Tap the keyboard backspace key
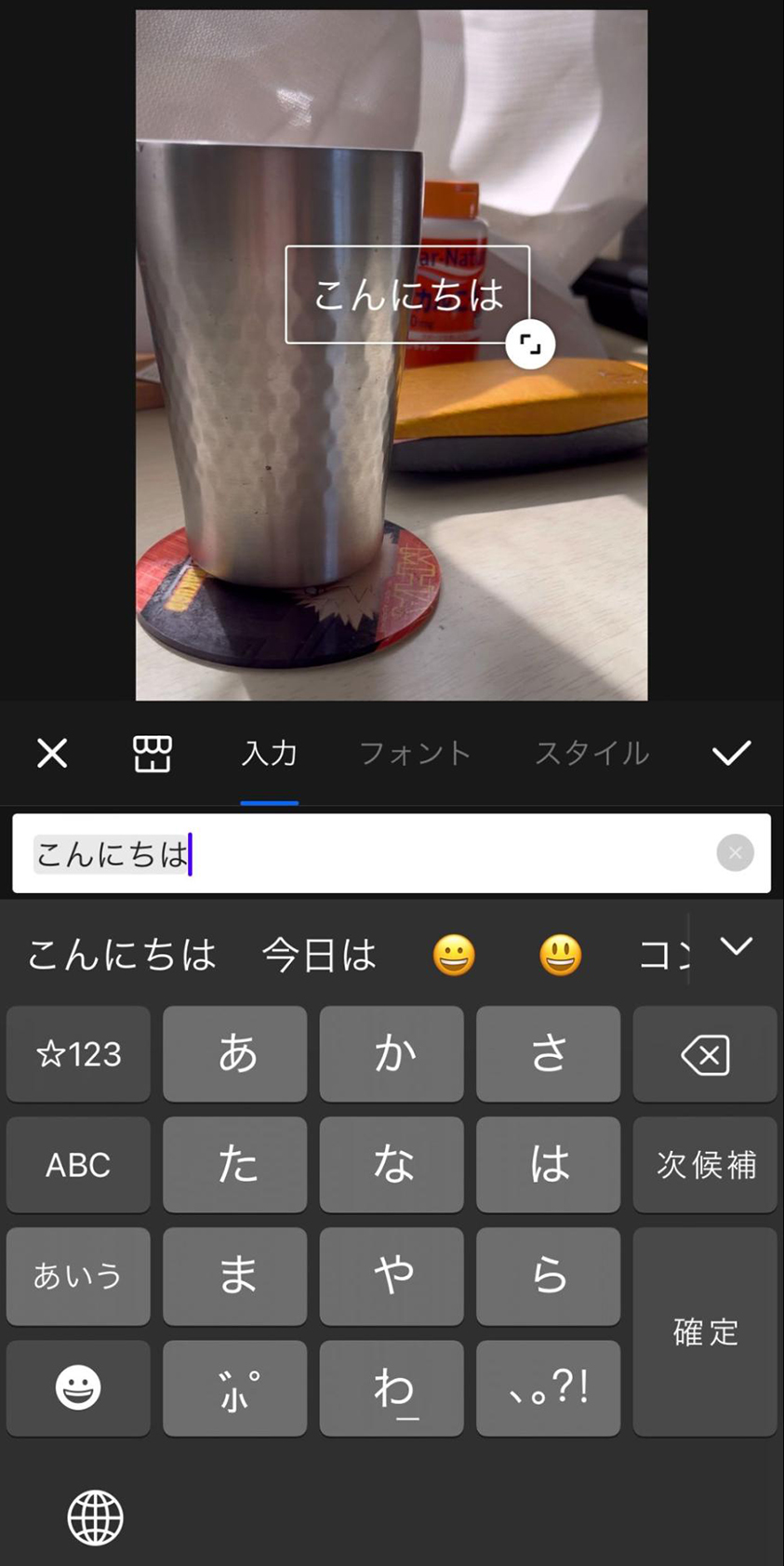The image size is (784, 1566). coord(705,1054)
